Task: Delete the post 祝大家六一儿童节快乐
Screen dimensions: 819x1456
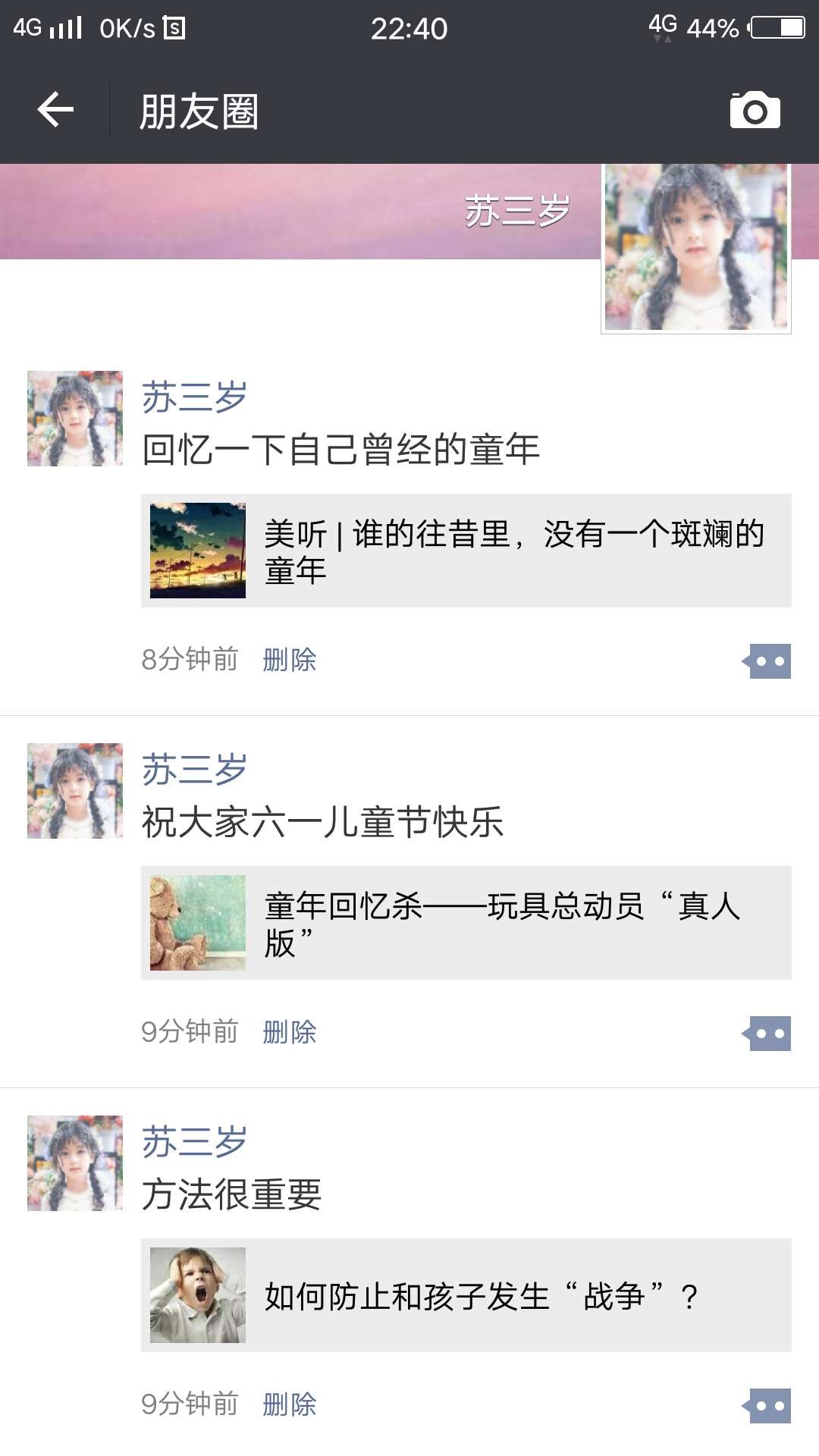Action: pyautogui.click(x=289, y=1032)
